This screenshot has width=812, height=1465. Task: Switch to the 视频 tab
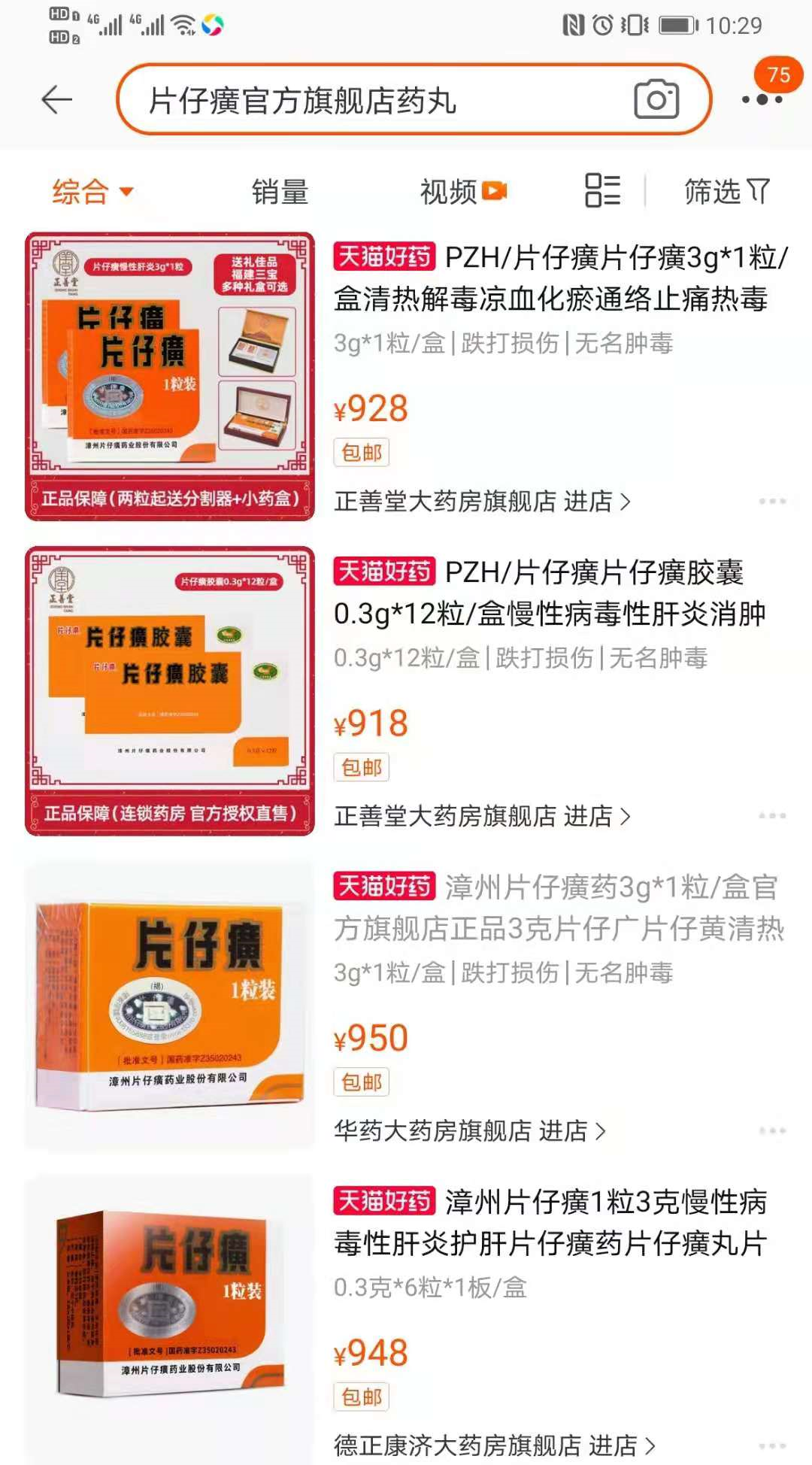coord(462,192)
